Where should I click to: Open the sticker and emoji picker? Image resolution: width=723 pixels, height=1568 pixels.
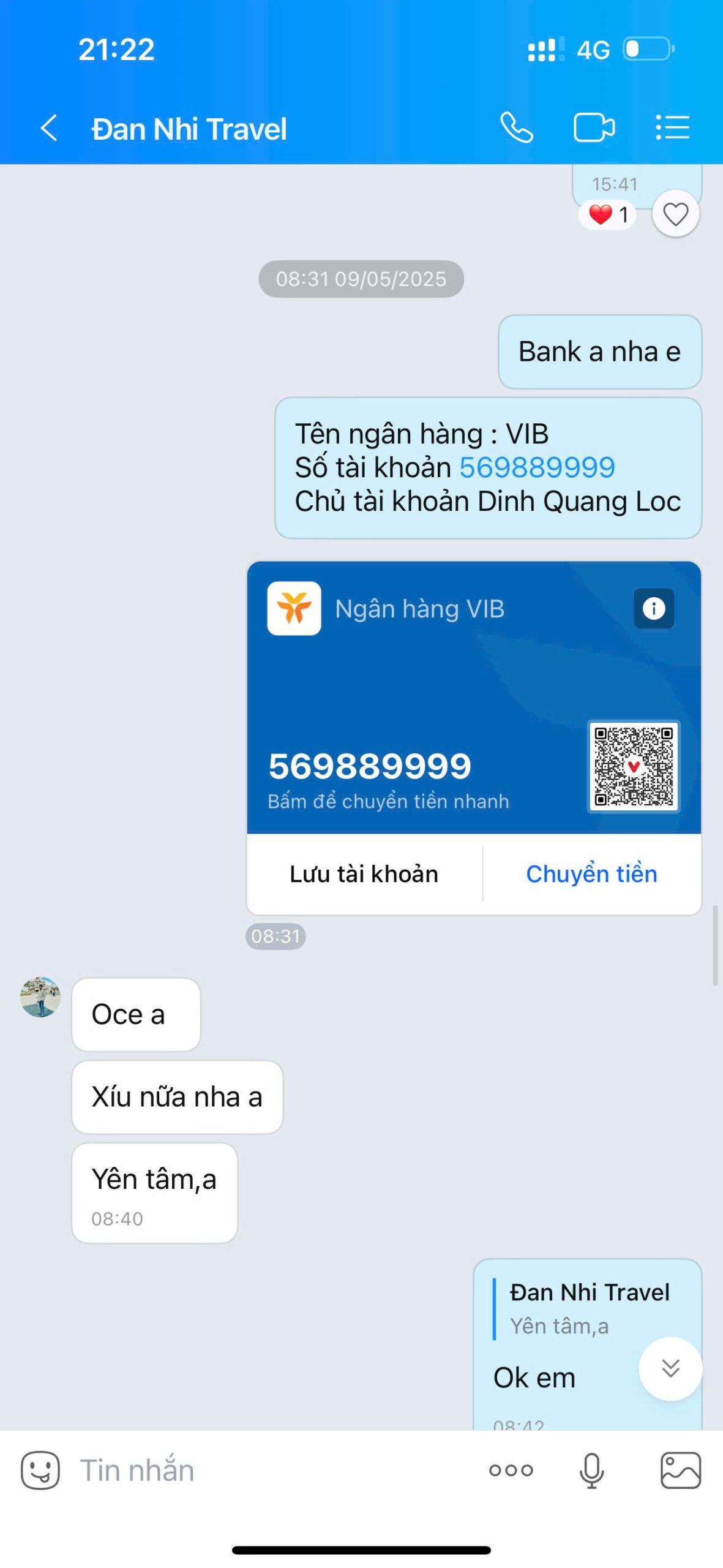pos(40,1470)
